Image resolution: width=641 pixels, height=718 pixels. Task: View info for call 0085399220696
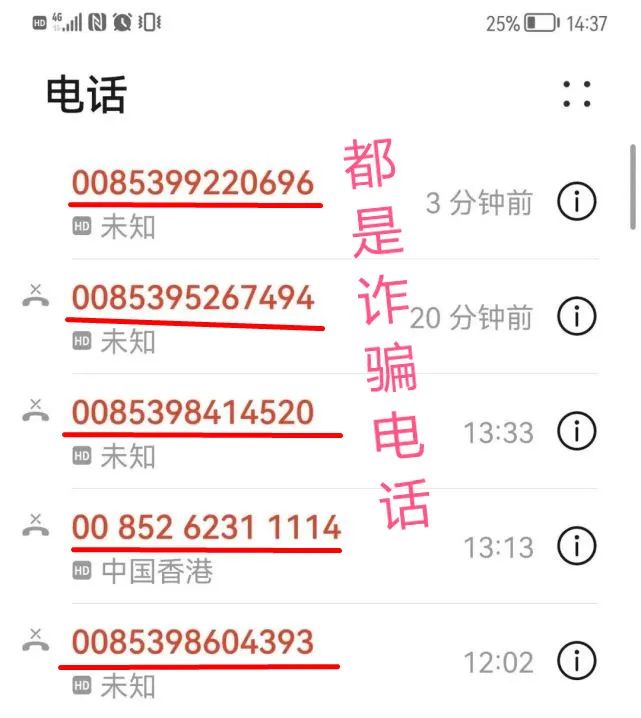[577, 202]
